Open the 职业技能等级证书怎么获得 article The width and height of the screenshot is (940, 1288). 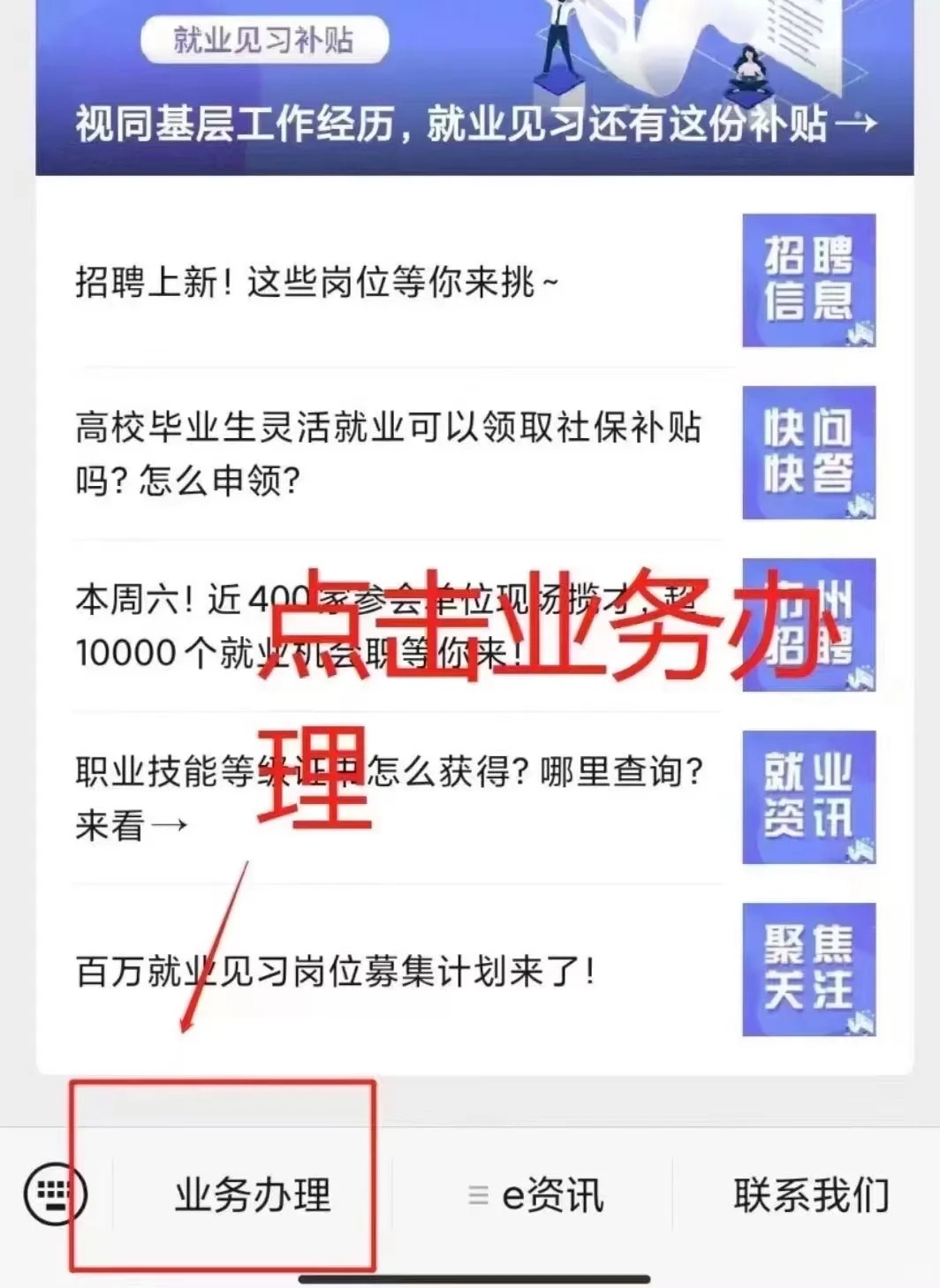click(x=389, y=798)
